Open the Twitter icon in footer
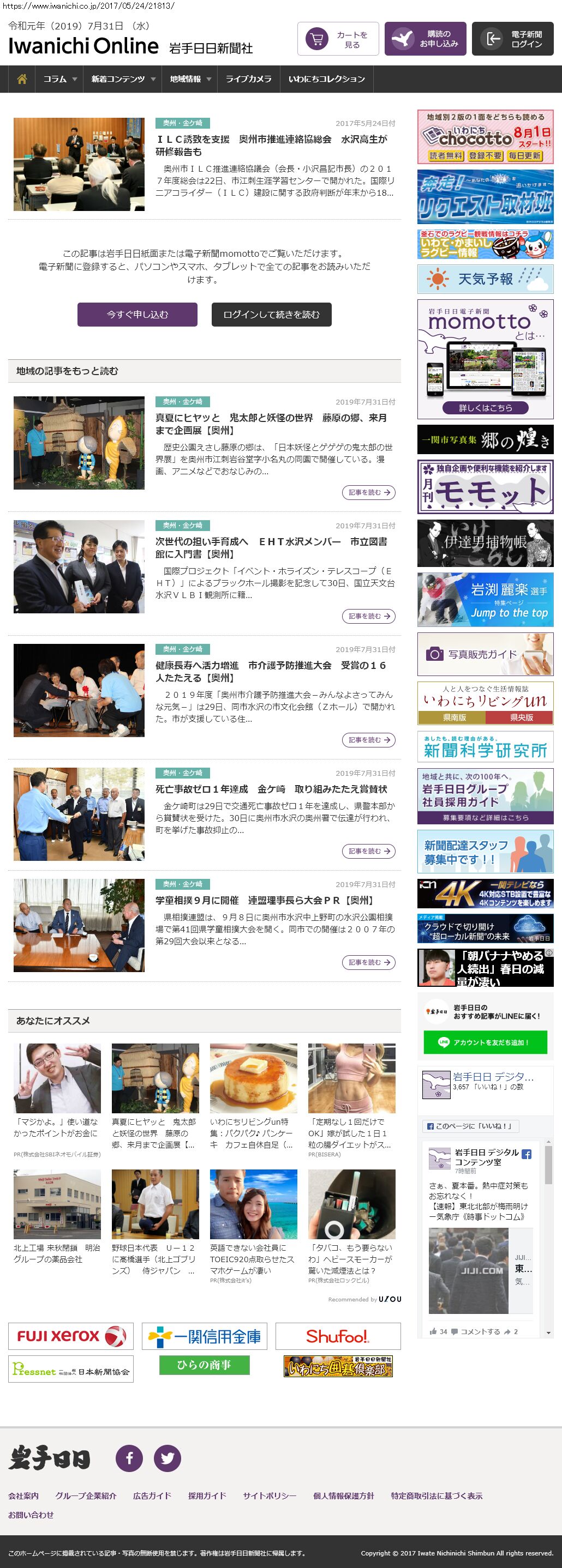The width and height of the screenshot is (562, 1568). coord(167,1458)
